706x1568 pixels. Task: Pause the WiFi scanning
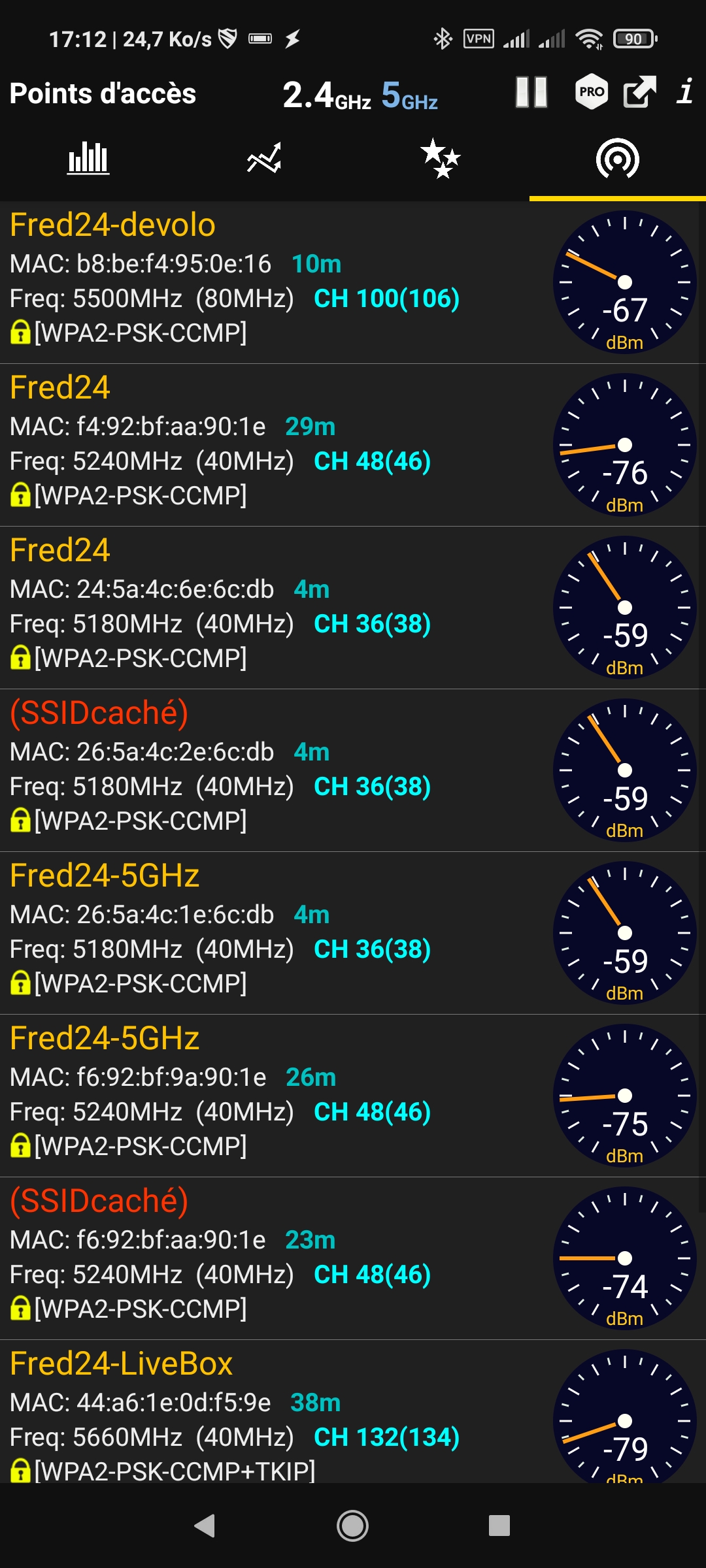click(531, 92)
